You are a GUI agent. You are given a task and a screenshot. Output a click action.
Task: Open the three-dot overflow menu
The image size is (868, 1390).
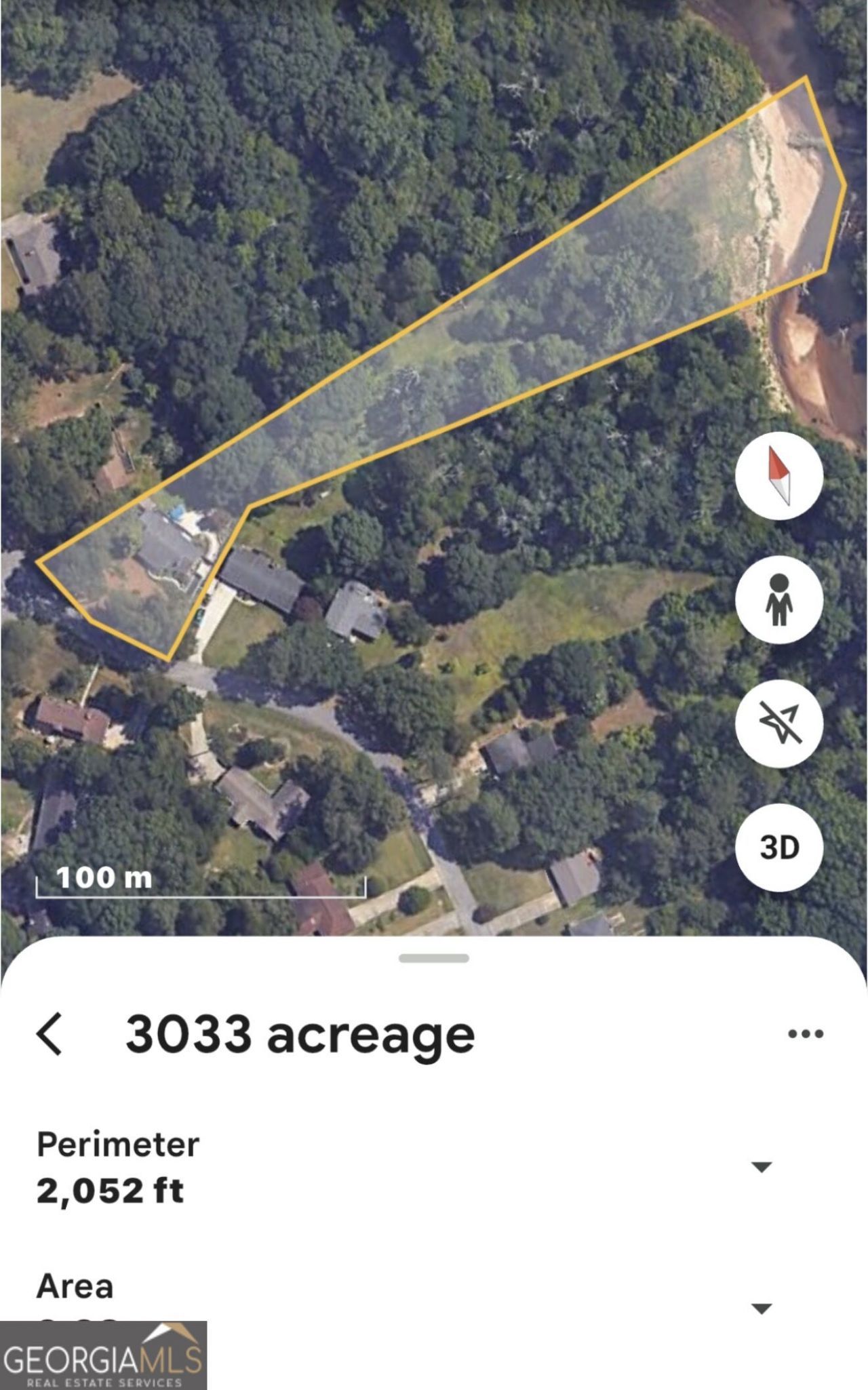click(806, 1034)
